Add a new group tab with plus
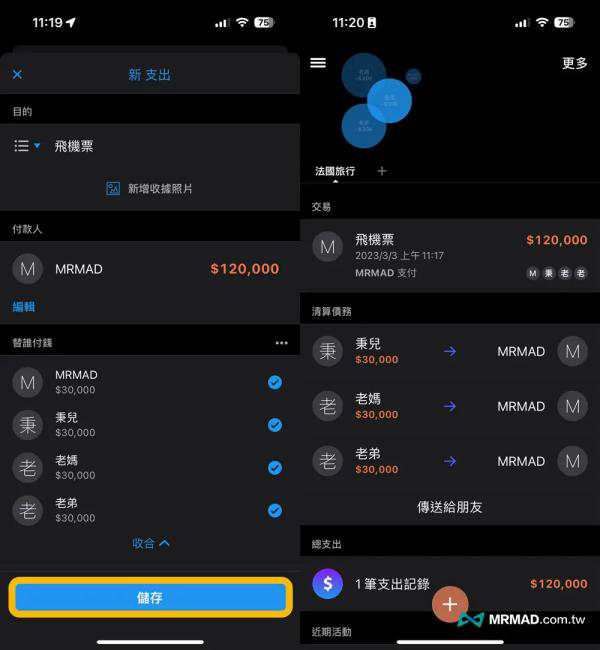This screenshot has height=650, width=600. [382, 171]
